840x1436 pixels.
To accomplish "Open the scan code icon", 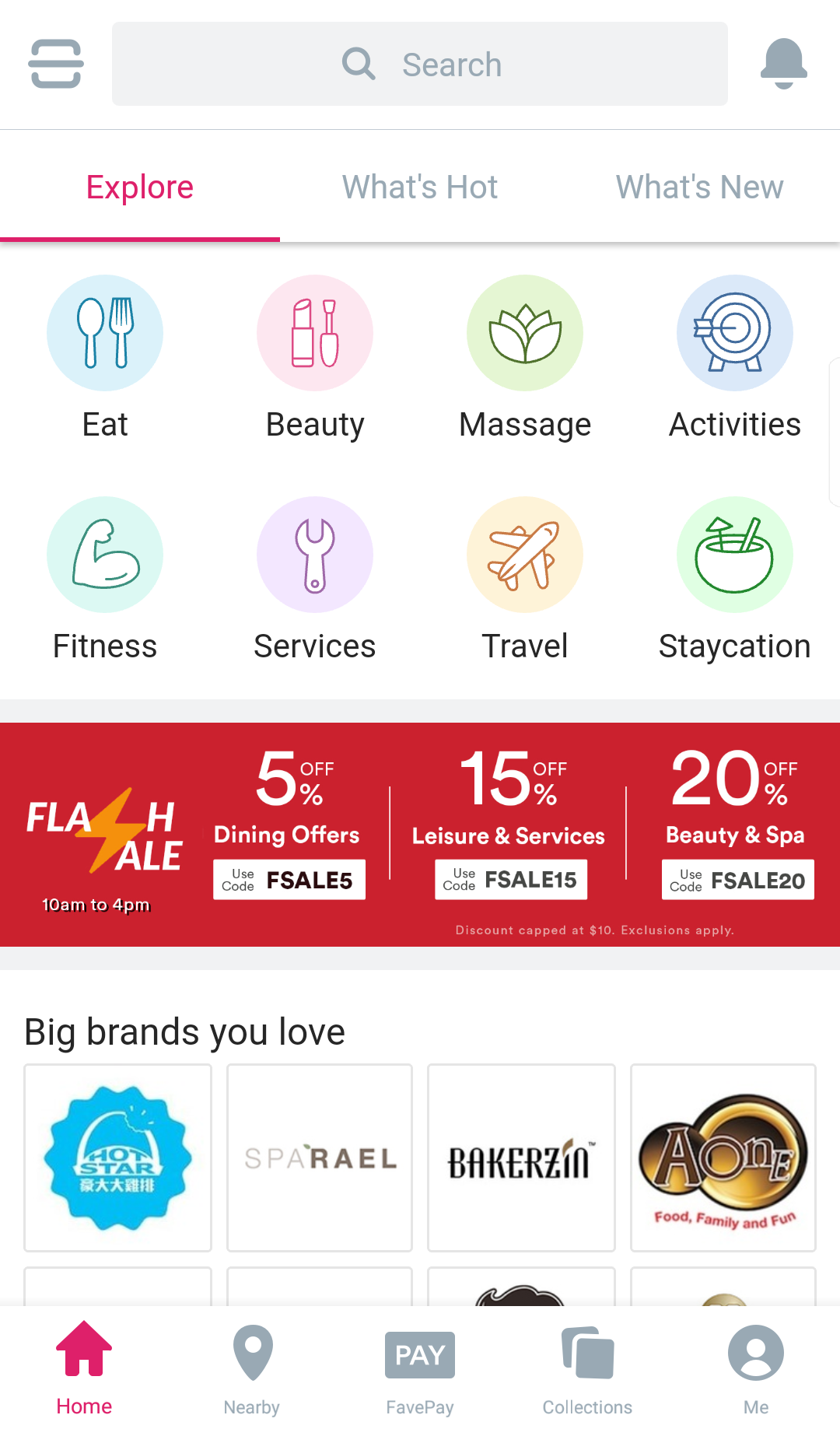I will [55, 64].
